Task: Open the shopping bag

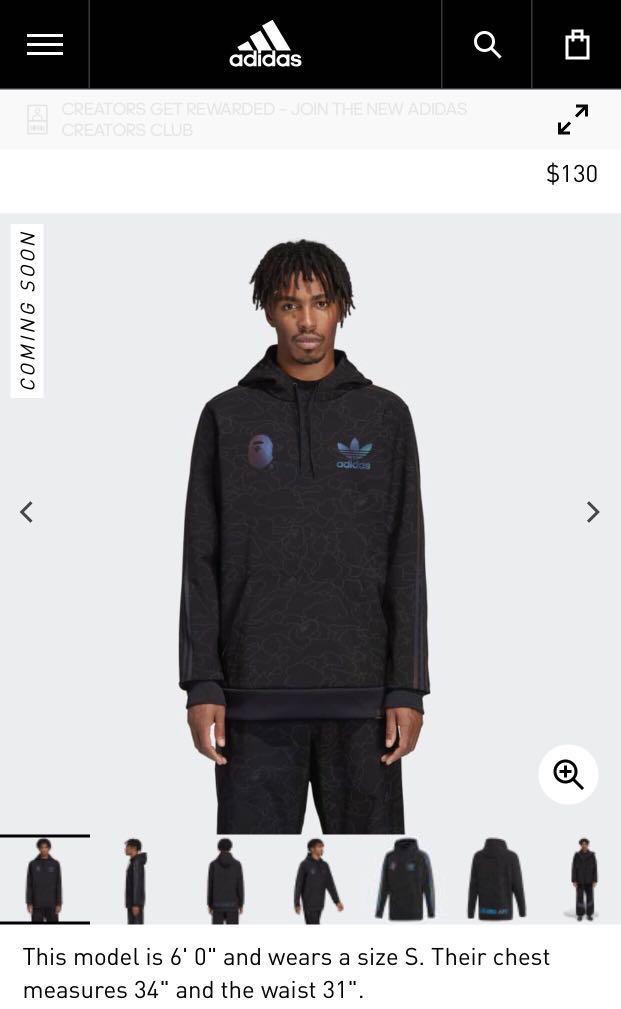Action: click(x=577, y=44)
